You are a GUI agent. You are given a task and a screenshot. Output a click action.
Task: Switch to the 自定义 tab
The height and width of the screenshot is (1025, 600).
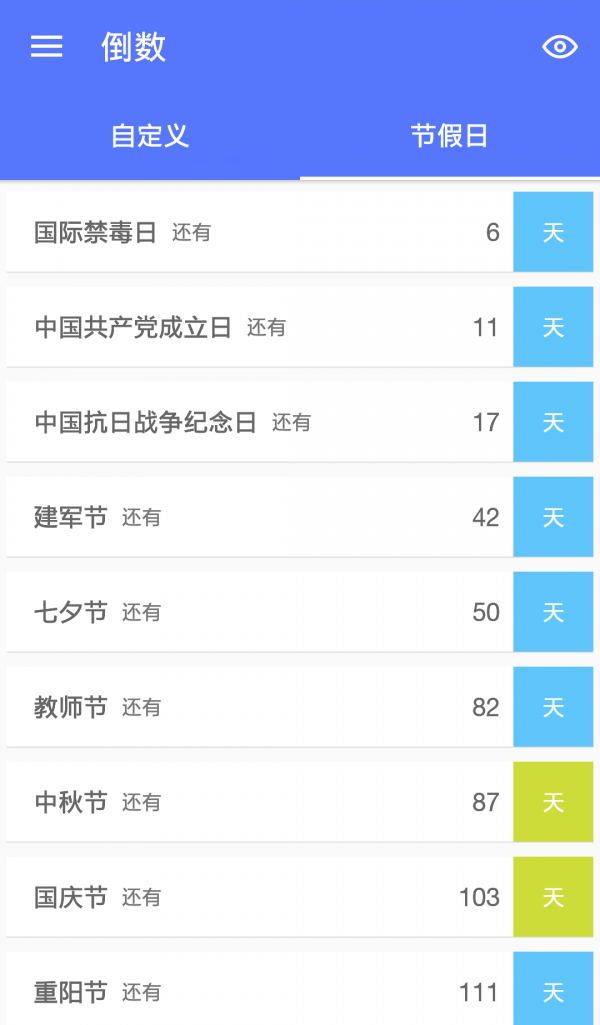coord(150,136)
